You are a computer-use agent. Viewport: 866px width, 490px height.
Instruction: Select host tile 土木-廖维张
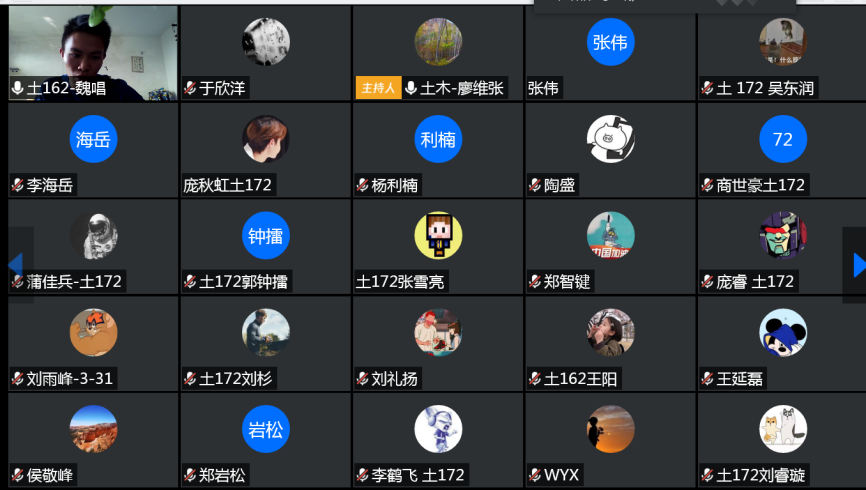point(438,52)
